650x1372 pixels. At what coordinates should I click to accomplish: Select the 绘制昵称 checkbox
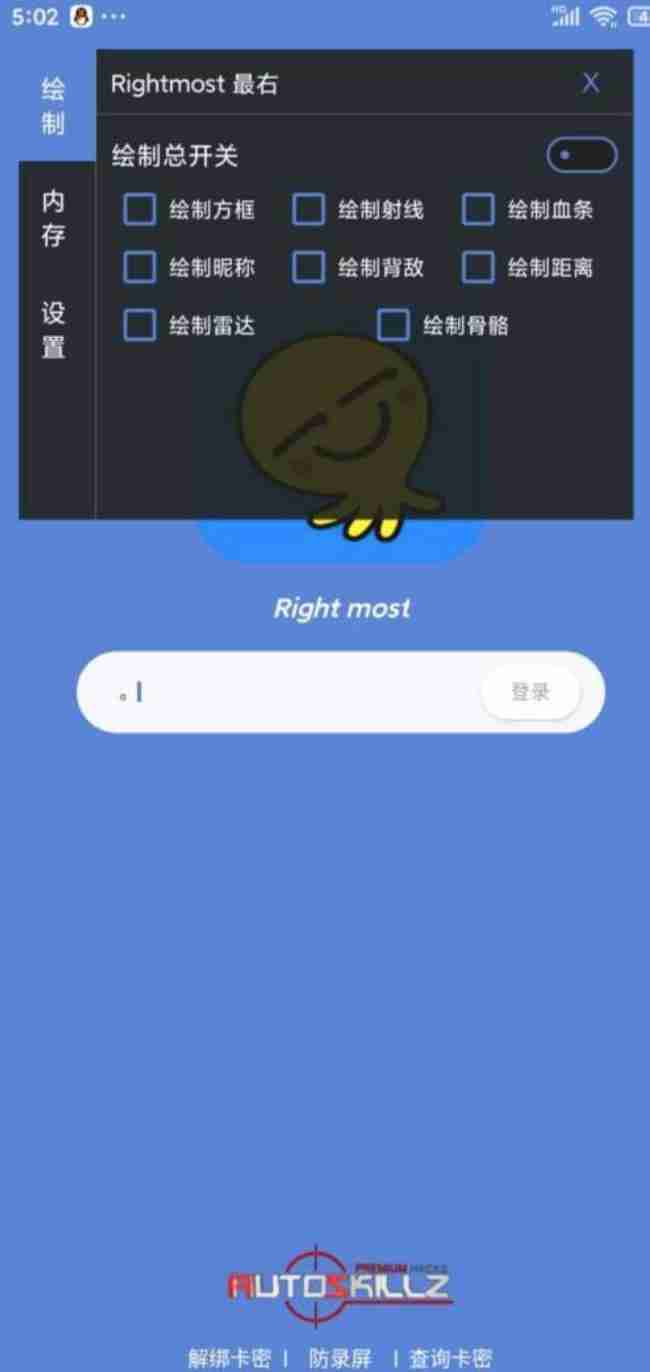coord(140,267)
